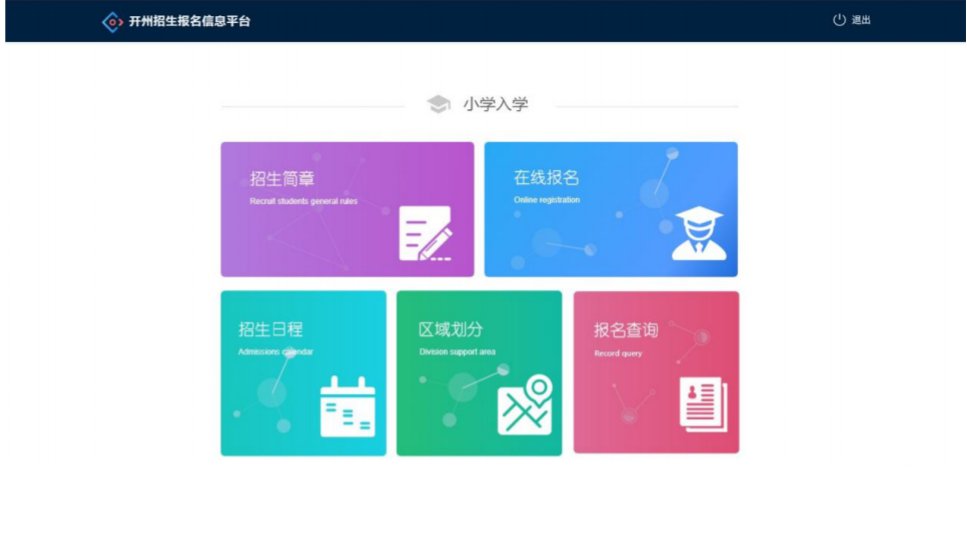Tap the 退出 logout button

click(852, 20)
